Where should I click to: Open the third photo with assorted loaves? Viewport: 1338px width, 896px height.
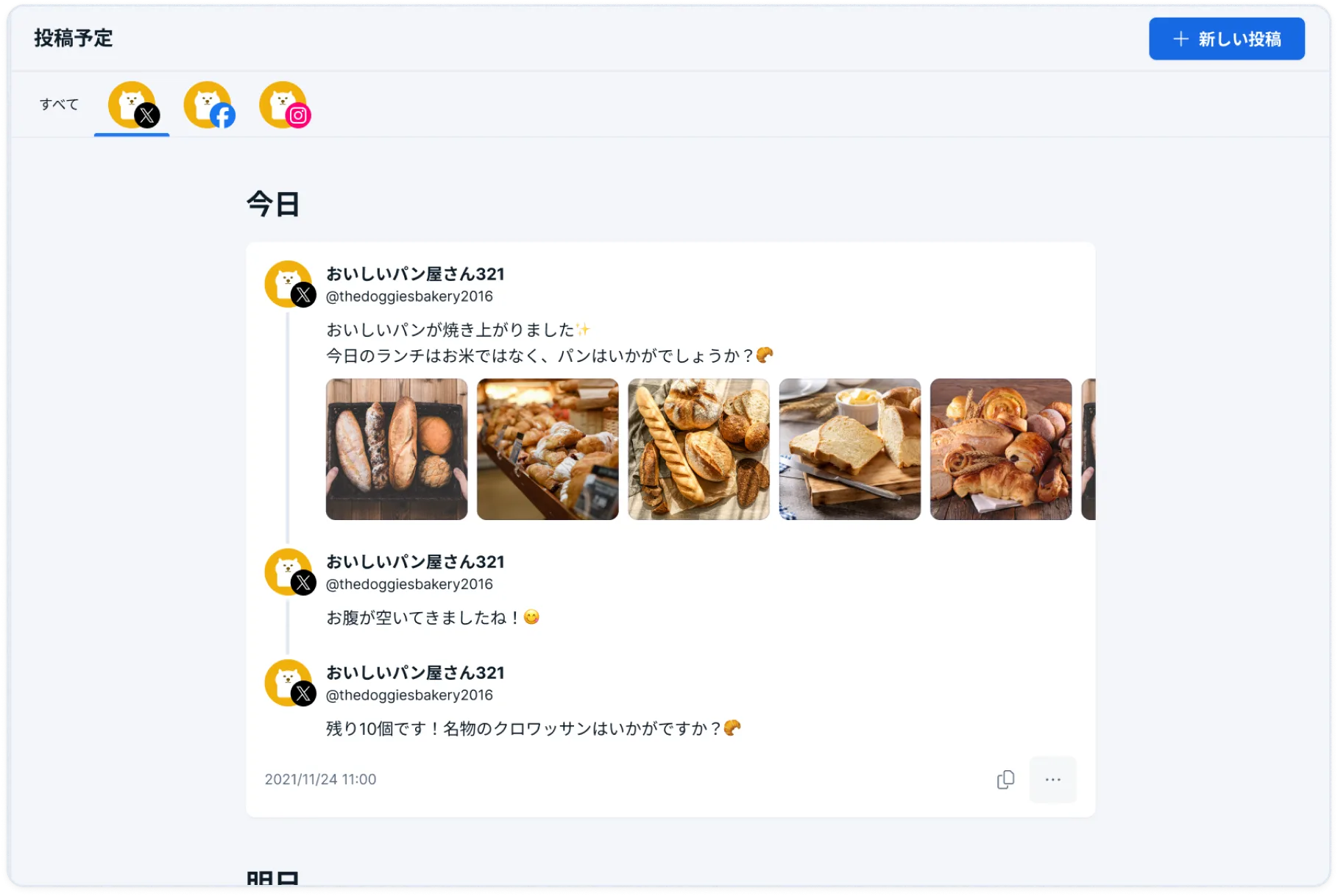pyautogui.click(x=698, y=449)
